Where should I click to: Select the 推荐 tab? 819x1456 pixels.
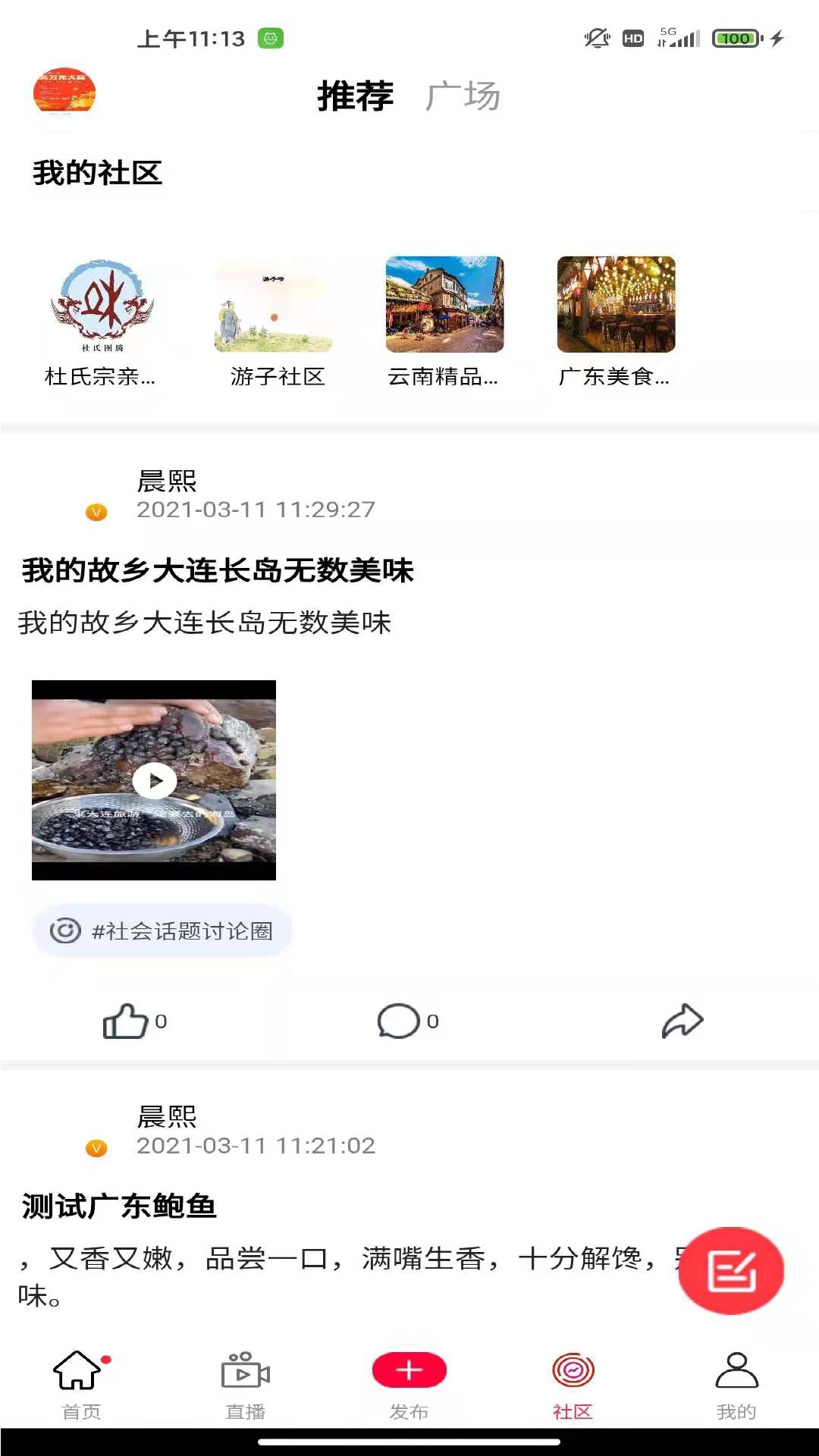point(355,96)
